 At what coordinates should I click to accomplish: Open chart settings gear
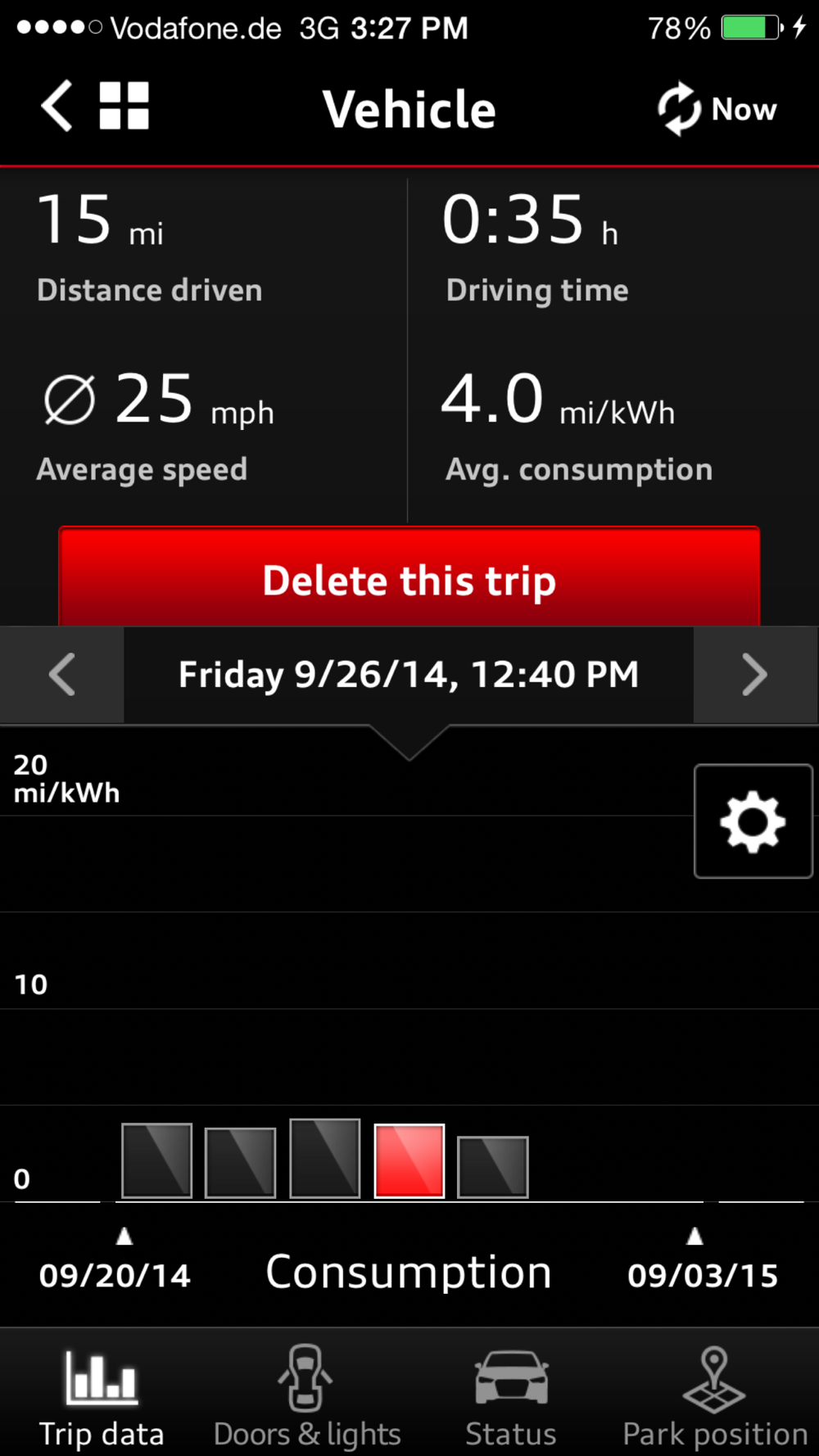(753, 821)
